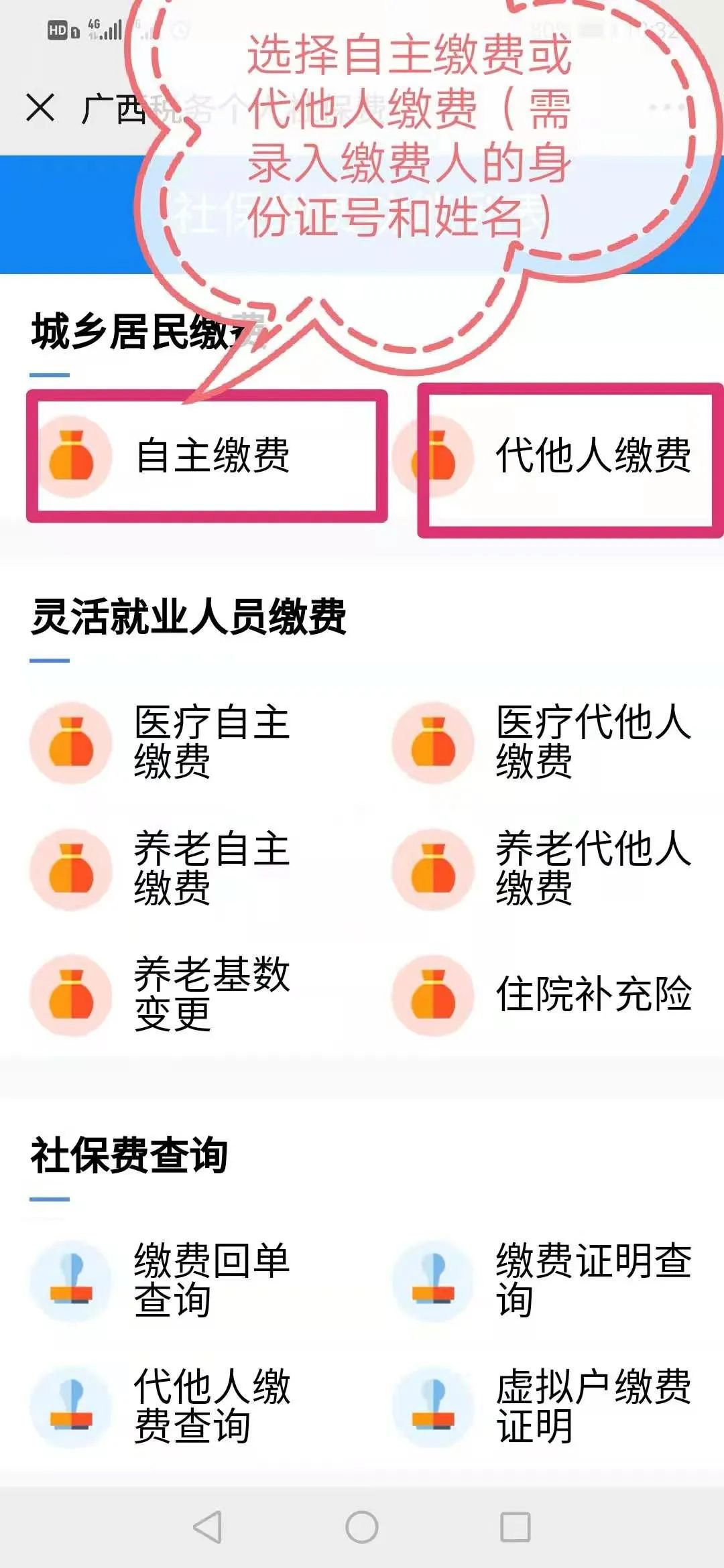Open 自主缴费 under 城乡居民缴费
This screenshot has width=724, height=1568.
206,456
